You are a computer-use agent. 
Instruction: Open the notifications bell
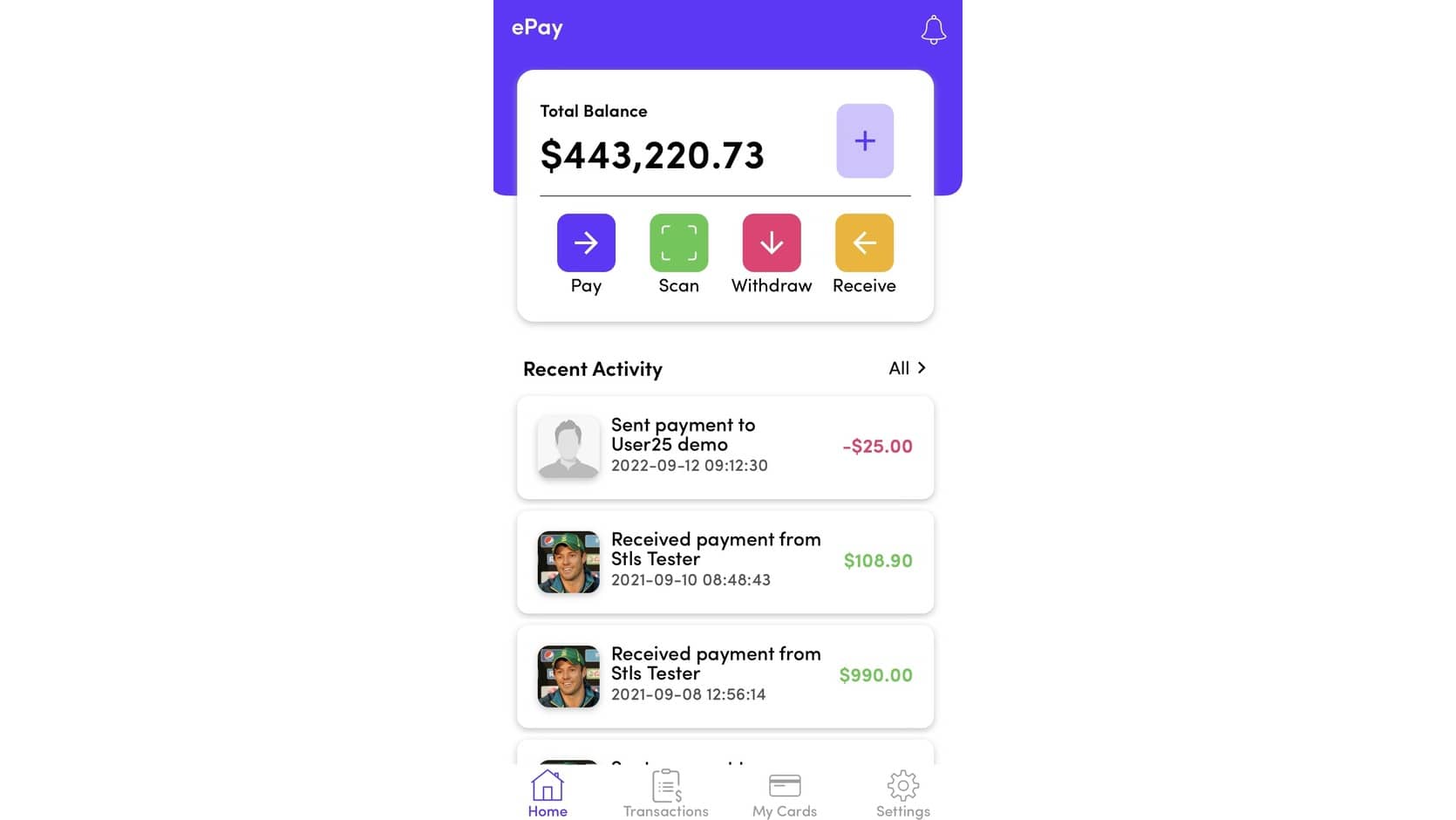[933, 30]
